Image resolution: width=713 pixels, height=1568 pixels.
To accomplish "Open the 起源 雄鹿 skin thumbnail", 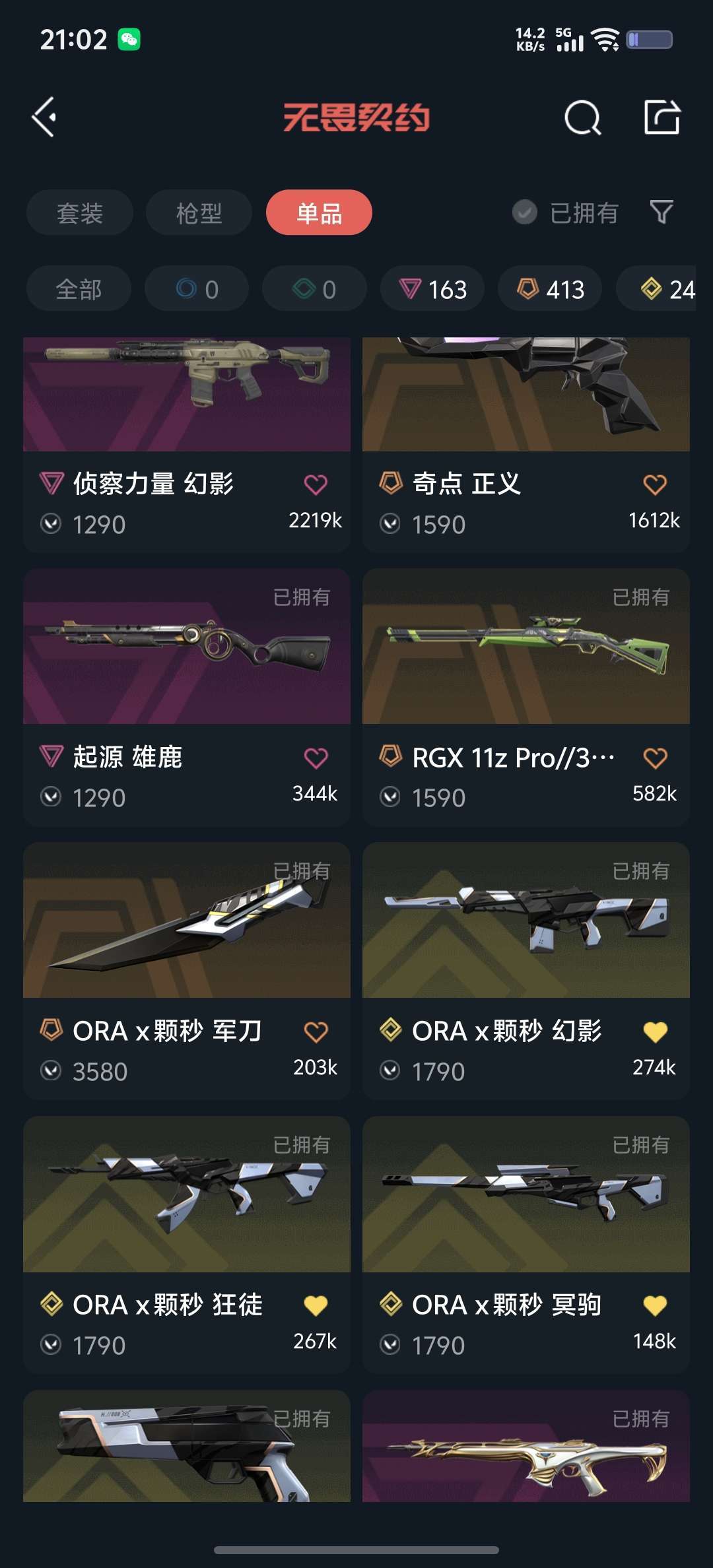I will pos(186,650).
